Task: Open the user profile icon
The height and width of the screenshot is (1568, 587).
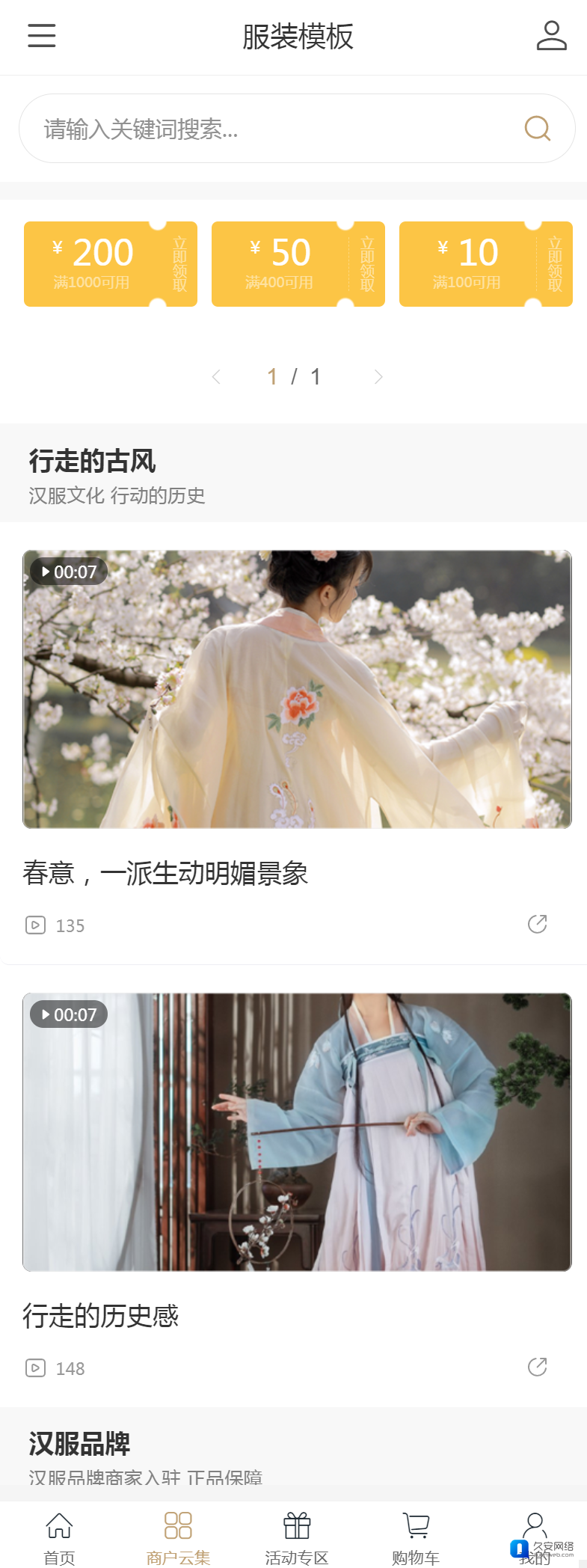Action: pyautogui.click(x=551, y=35)
